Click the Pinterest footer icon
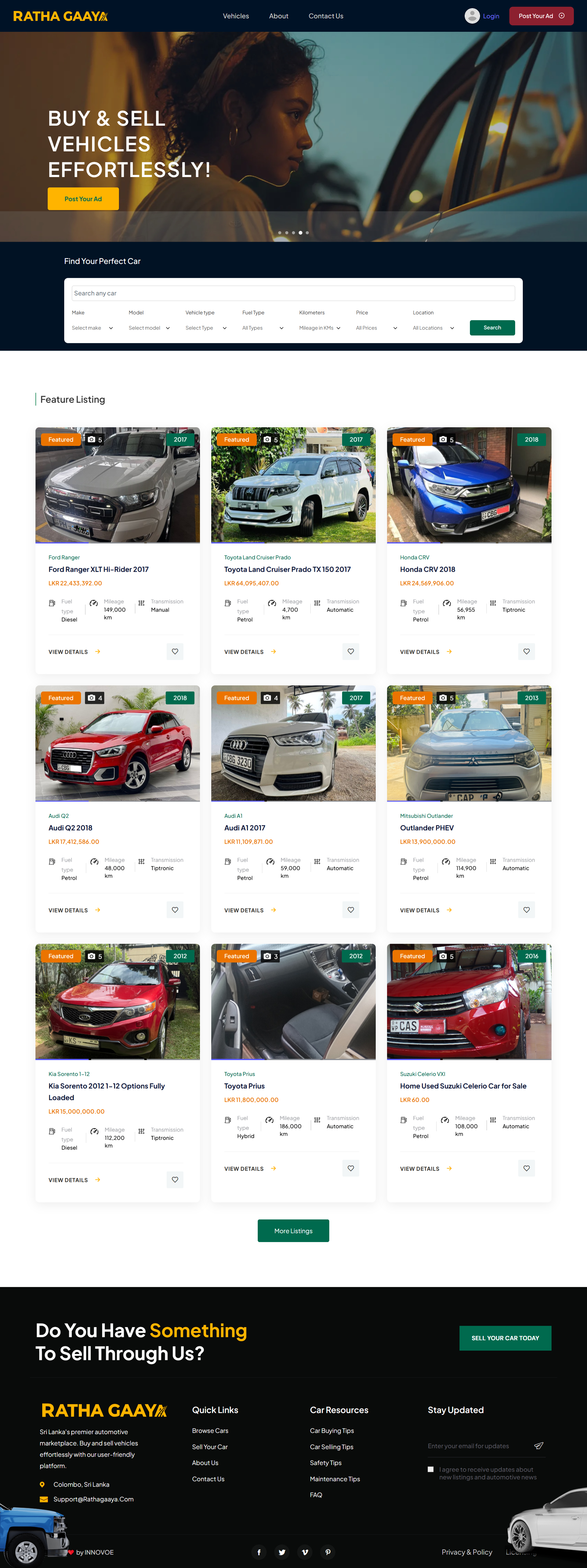Viewport: 587px width, 1568px height. 328,1552
